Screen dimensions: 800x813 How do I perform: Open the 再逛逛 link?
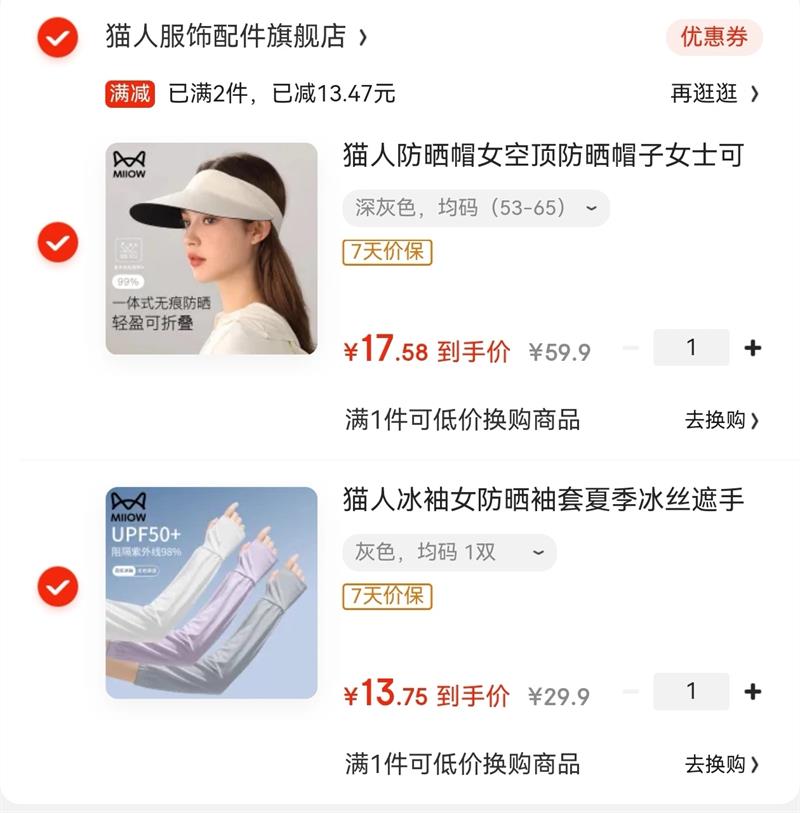tap(714, 94)
